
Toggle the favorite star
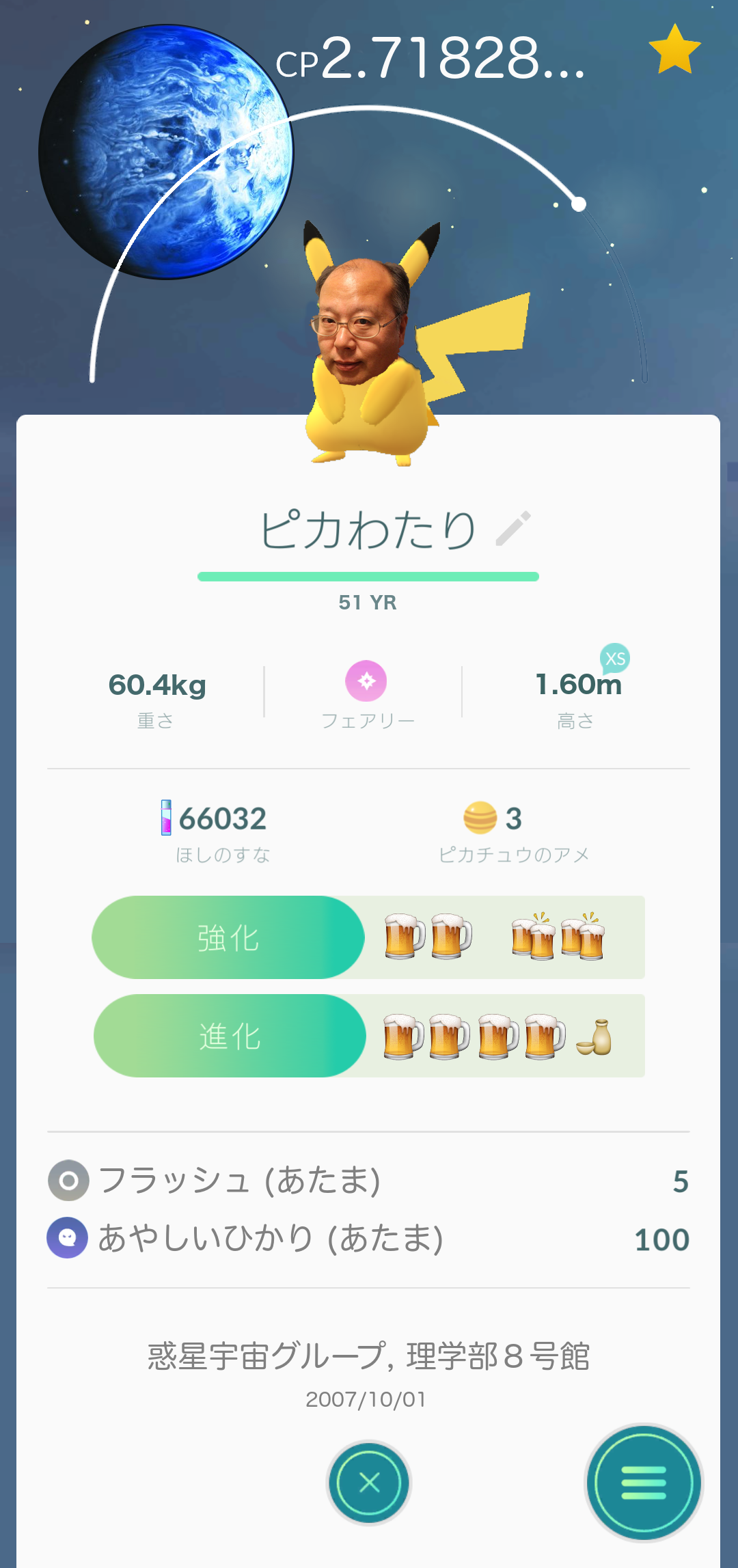[674, 49]
